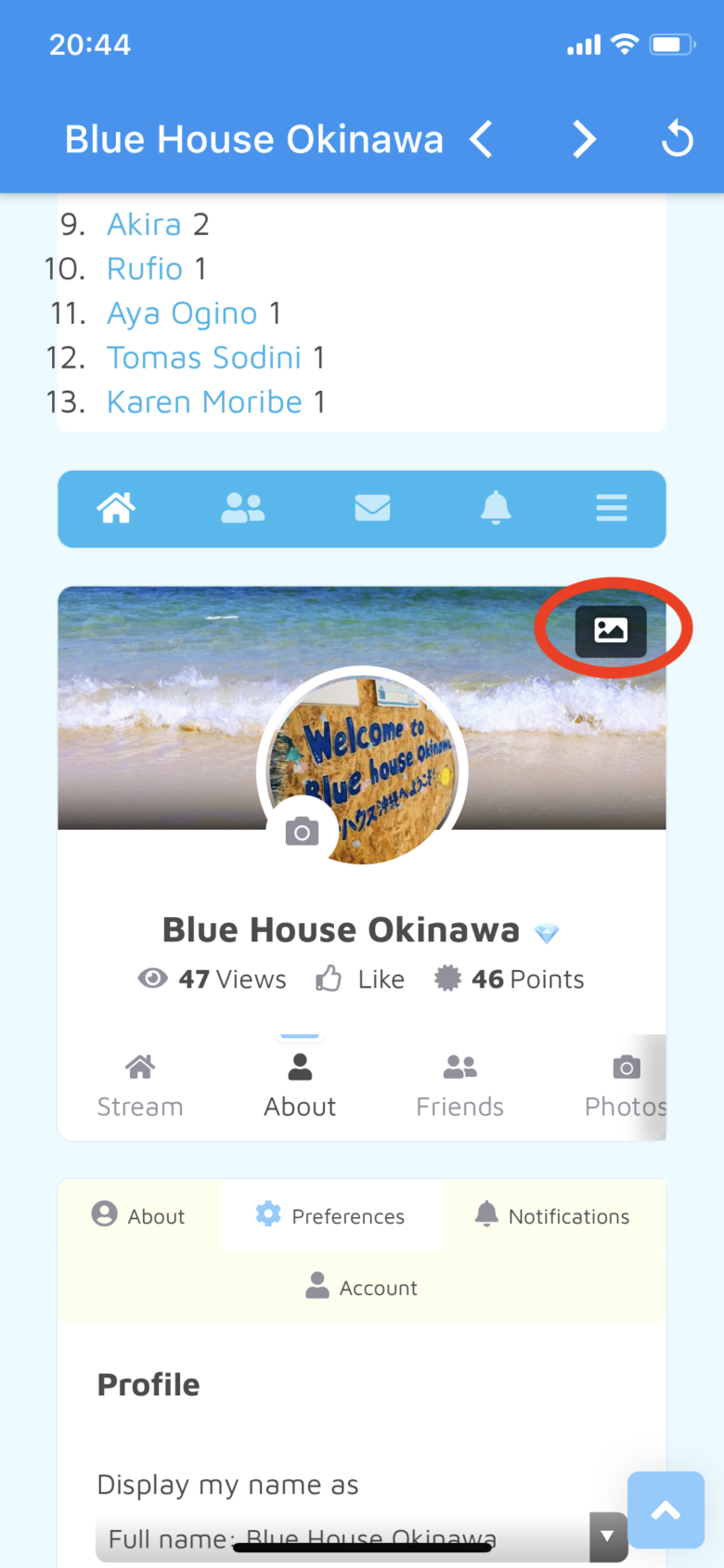Like the Blue House Okinawa profile
This screenshot has width=724, height=1568.
362,979
